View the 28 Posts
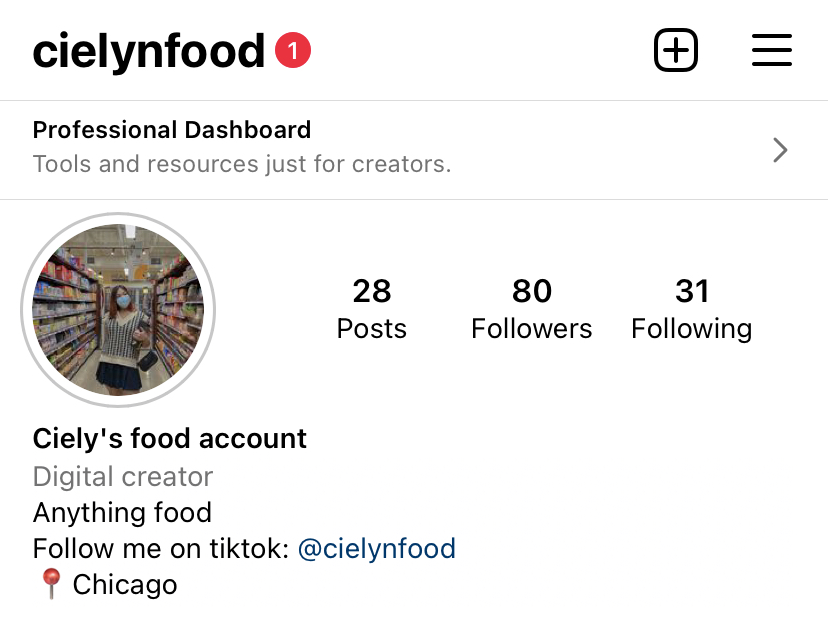Screen dimensions: 828x621 371,309
